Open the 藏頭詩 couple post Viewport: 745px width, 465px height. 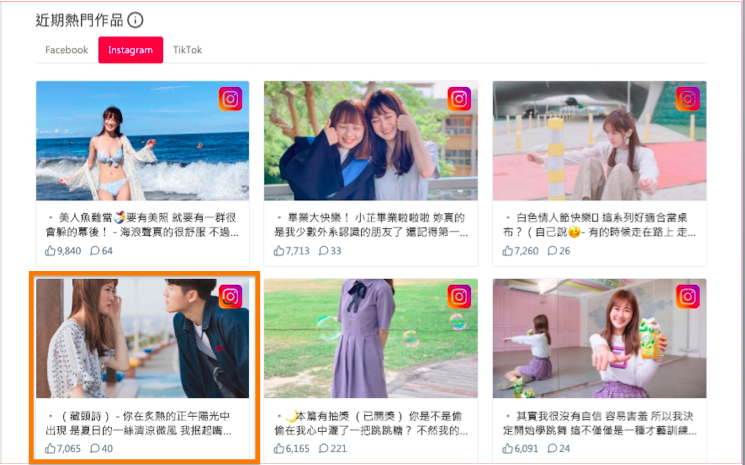[x=143, y=339]
